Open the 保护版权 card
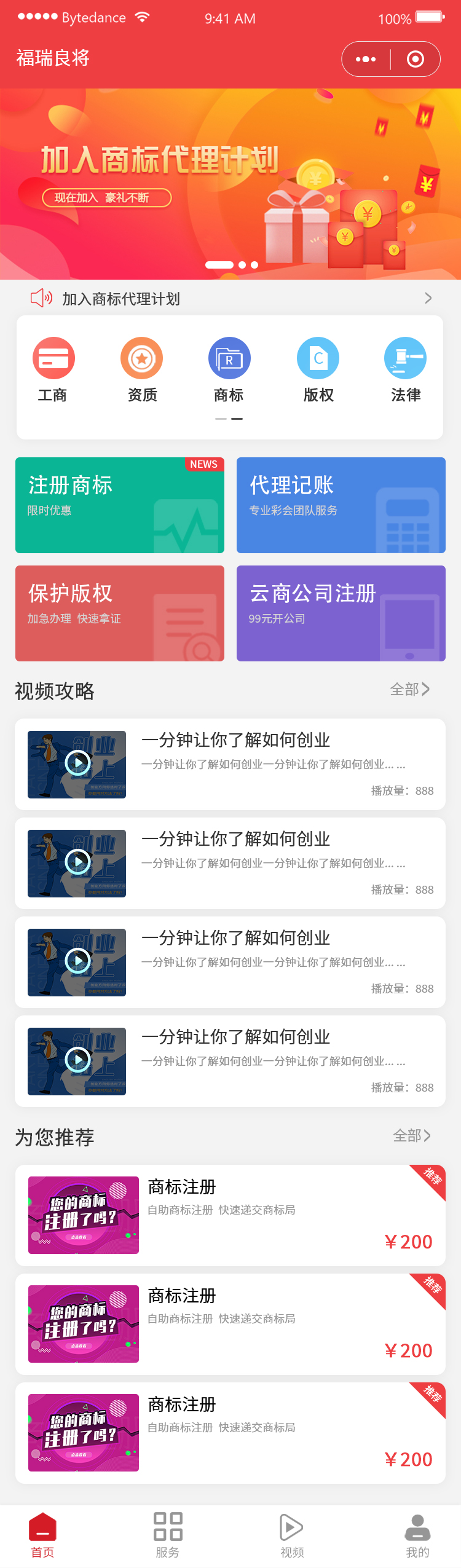This screenshot has height=1568, width=461. [120, 613]
